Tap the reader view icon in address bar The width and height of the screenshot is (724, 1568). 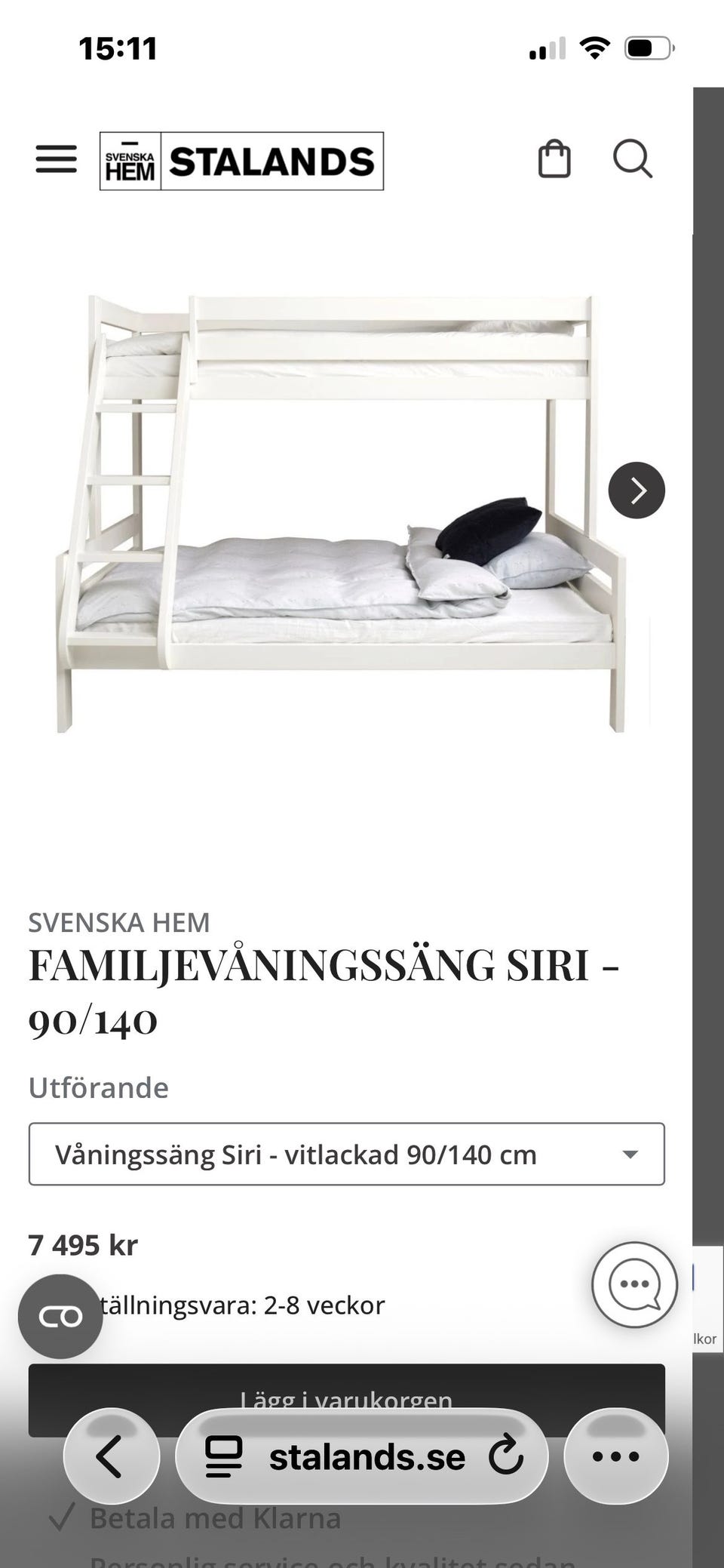[x=222, y=1456]
